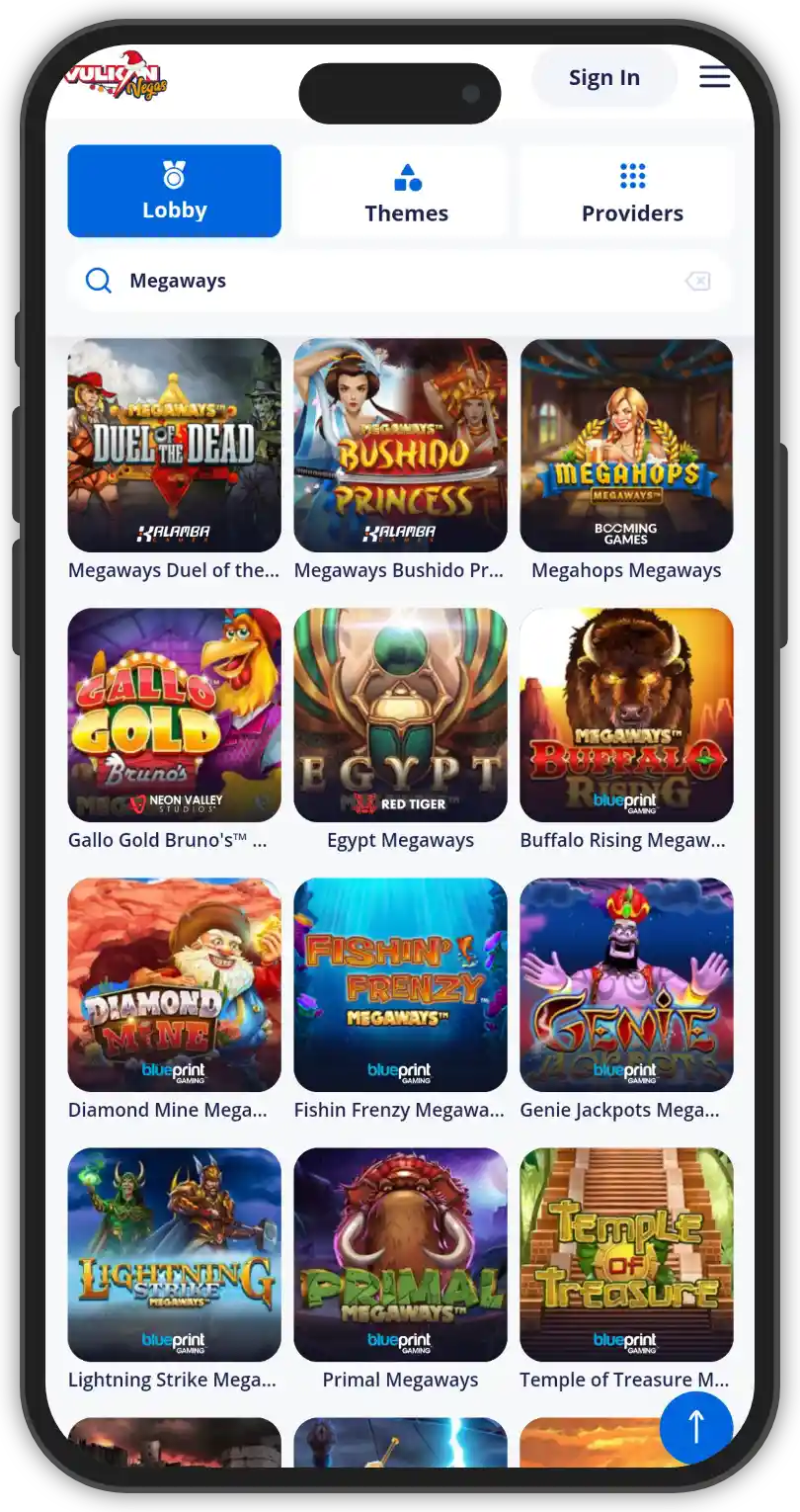Clear the search text
The height and width of the screenshot is (1512, 800).
(697, 282)
